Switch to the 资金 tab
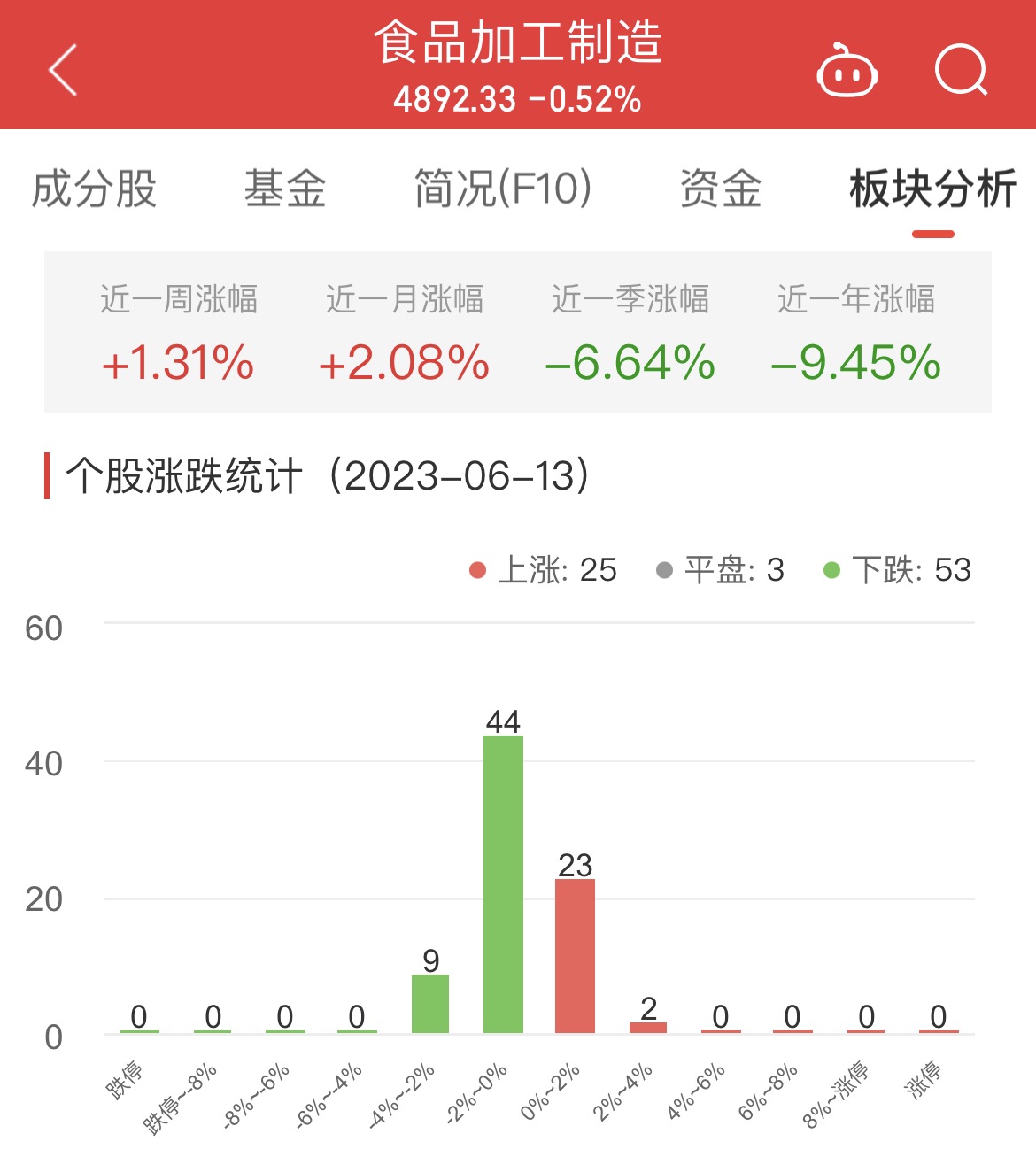Image resolution: width=1036 pixels, height=1149 pixels. [721, 189]
